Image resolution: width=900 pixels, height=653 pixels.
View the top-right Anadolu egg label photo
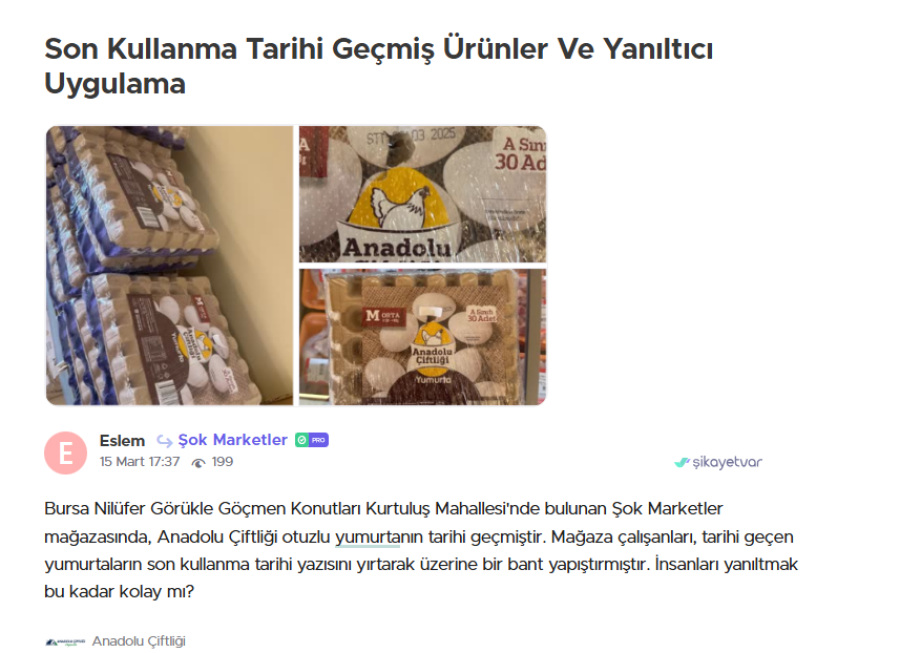[422, 194]
